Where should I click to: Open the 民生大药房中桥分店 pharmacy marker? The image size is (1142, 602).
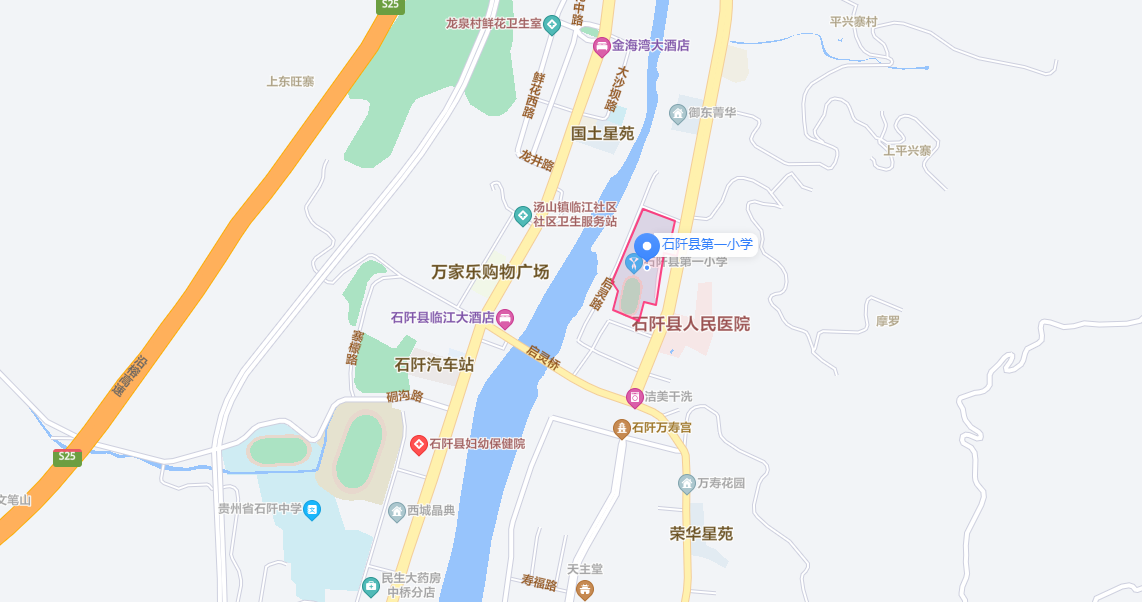point(372,584)
